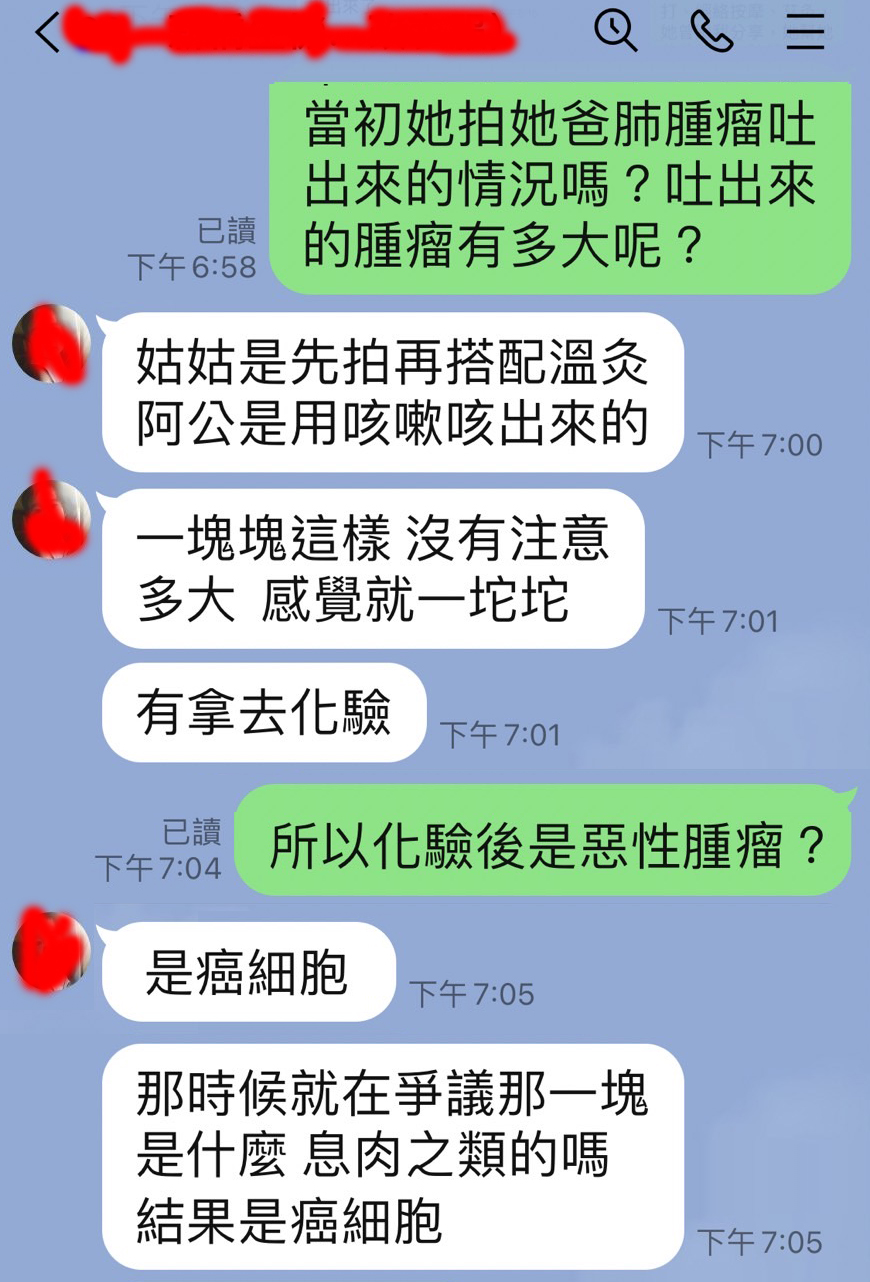Go back to the chat list
Screen dimensions: 870x1282
tap(46, 33)
